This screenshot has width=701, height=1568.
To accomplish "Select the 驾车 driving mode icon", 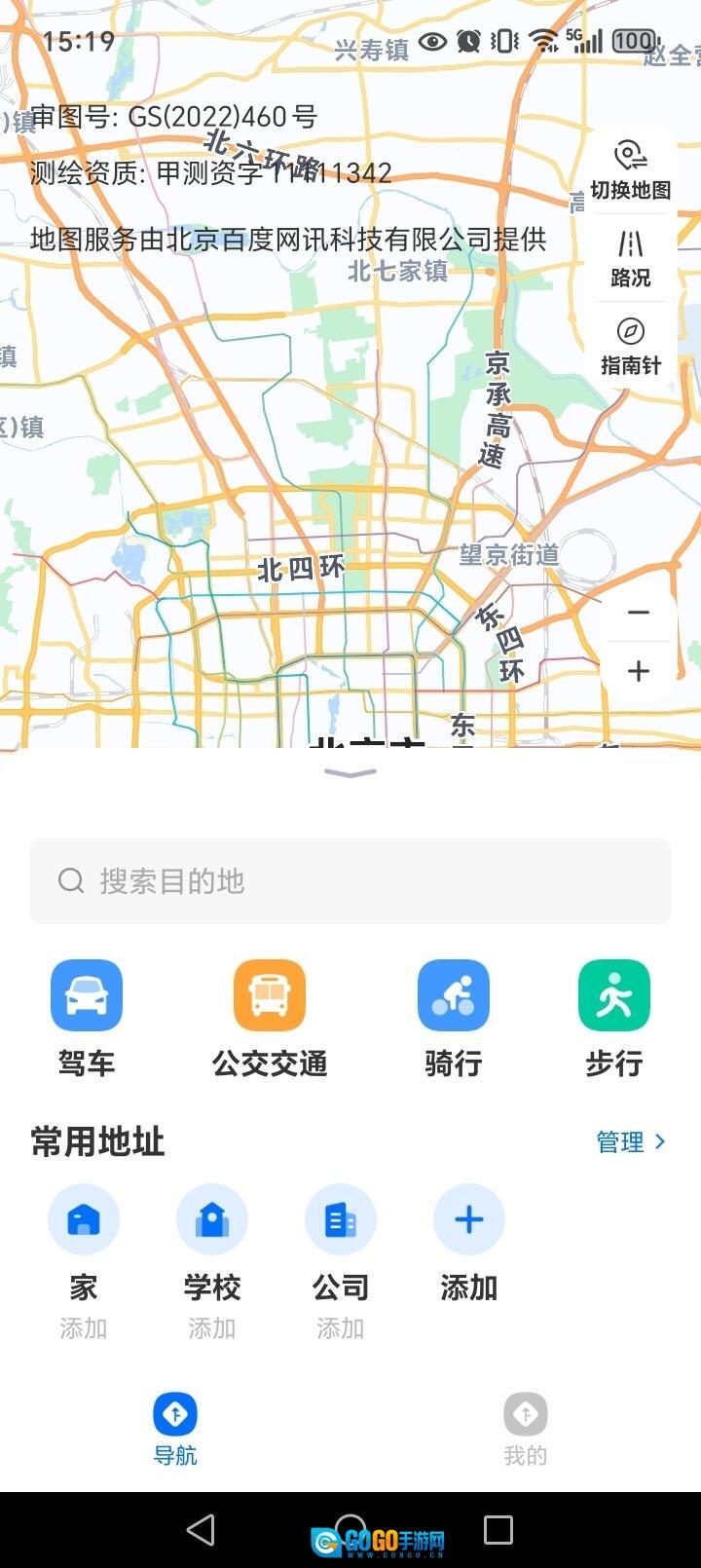I will 86,994.
